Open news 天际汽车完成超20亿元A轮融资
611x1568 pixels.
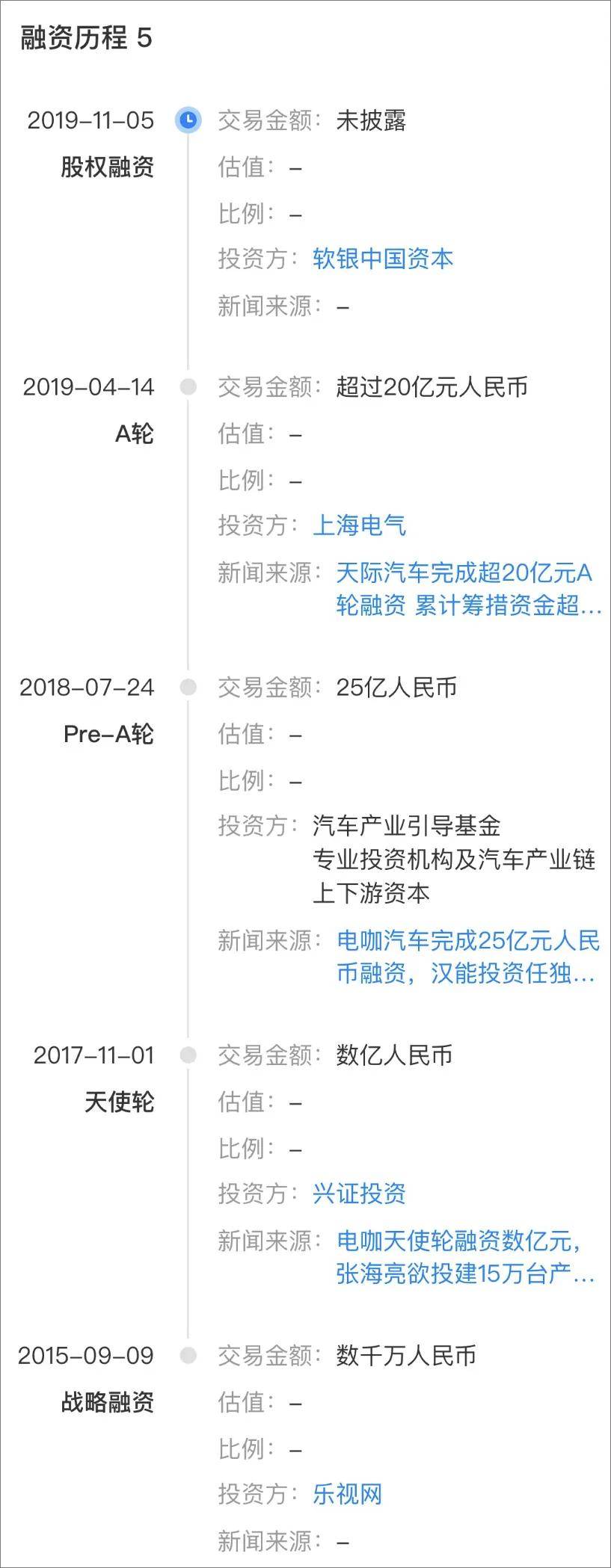[464, 589]
